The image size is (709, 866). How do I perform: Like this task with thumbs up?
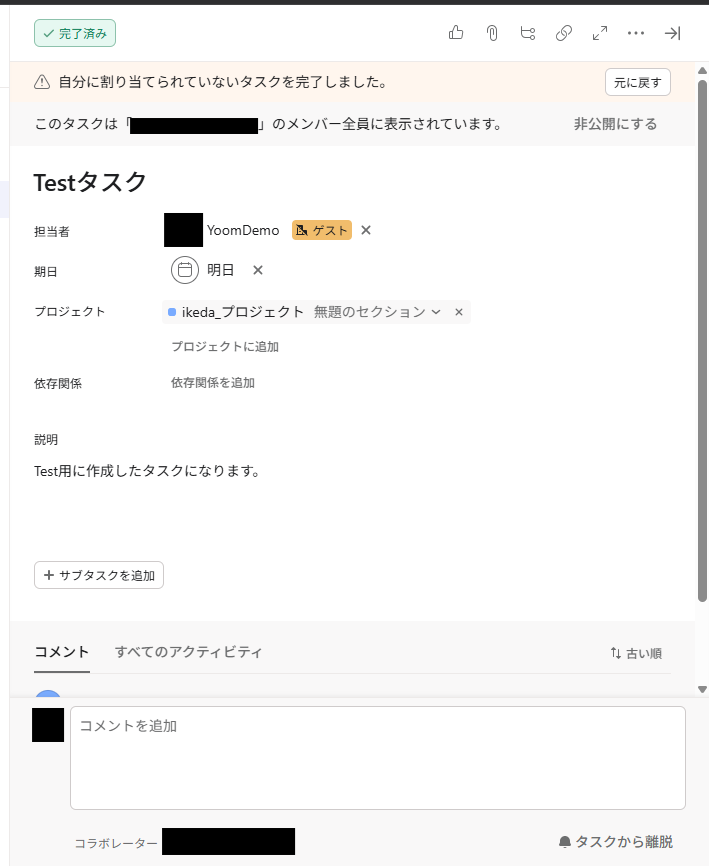456,33
